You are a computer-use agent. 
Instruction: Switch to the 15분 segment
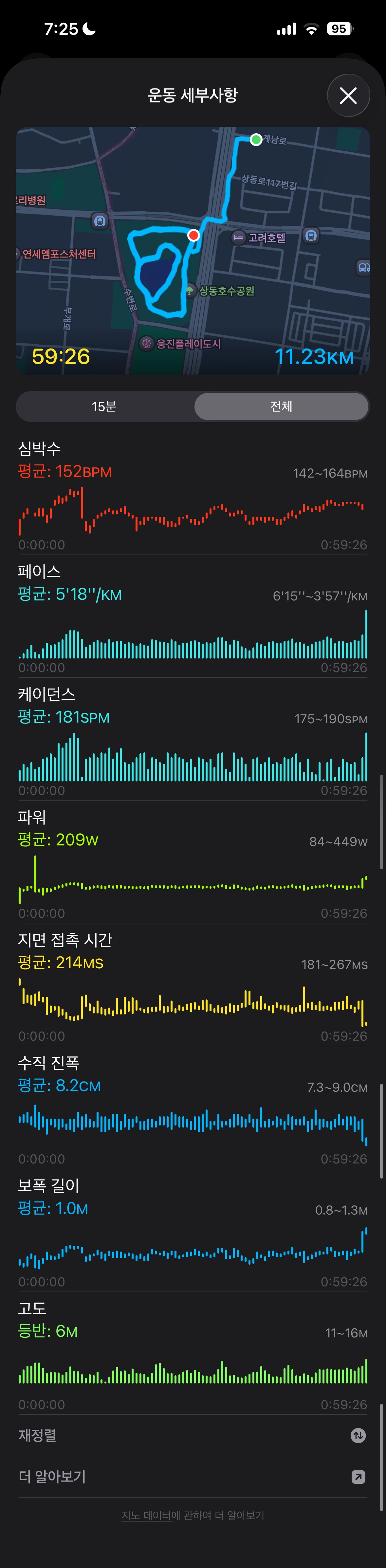[x=104, y=406]
